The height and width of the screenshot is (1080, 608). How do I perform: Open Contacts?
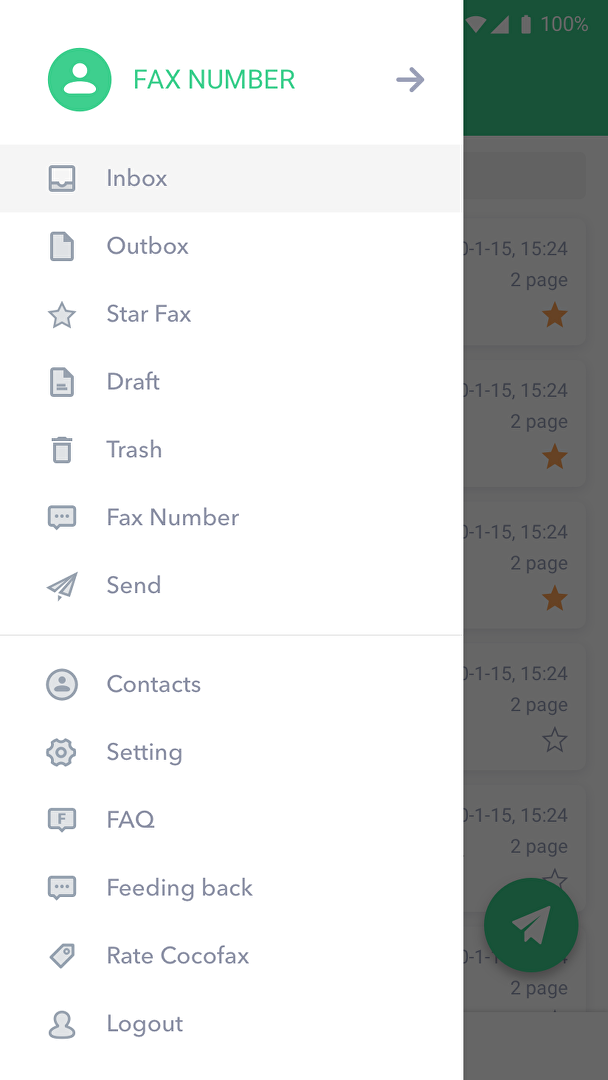[x=231, y=684]
